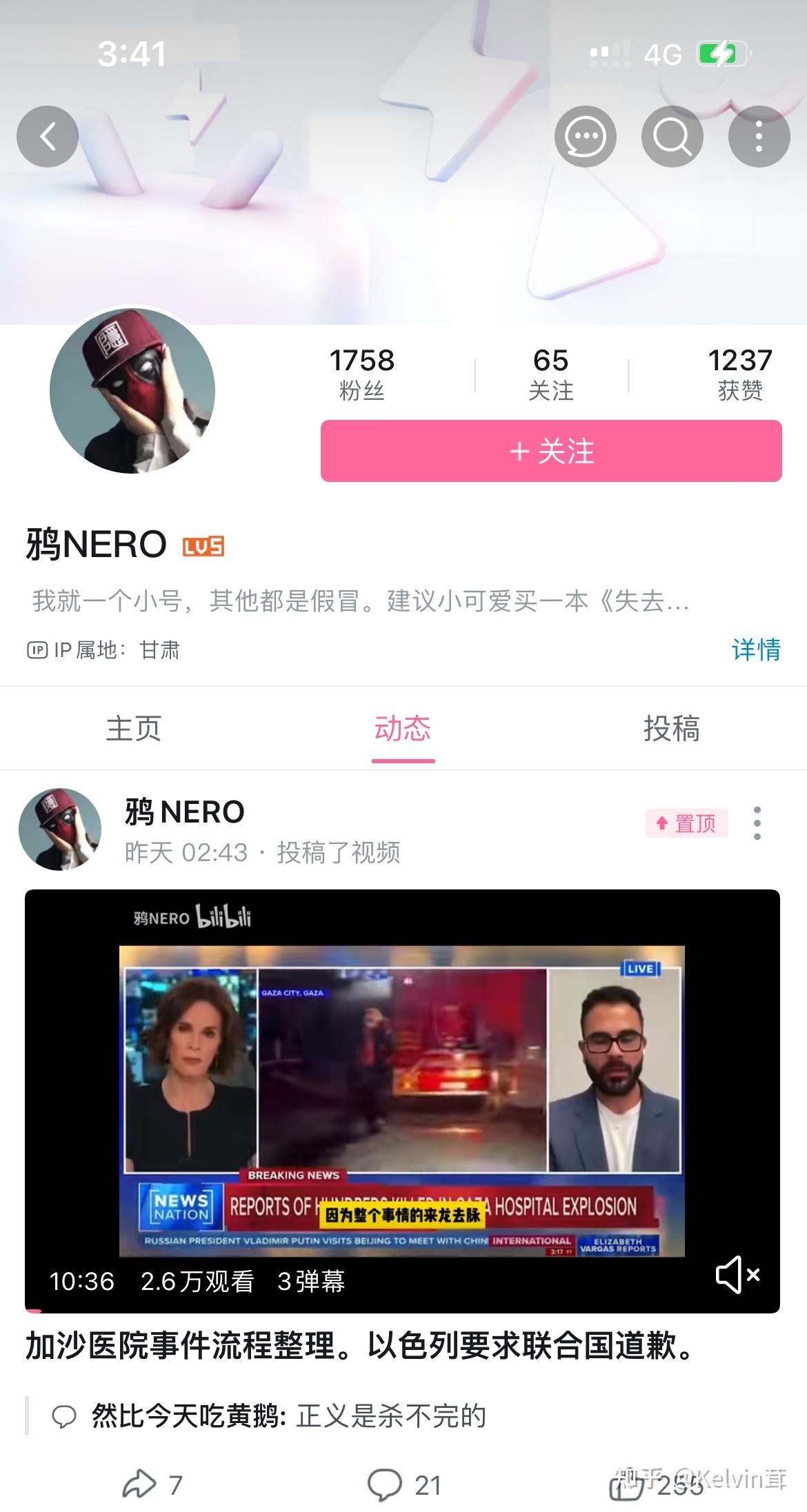Open comments on the pinned post
Image resolution: width=807 pixels, height=1512 pixels.
[x=404, y=1484]
